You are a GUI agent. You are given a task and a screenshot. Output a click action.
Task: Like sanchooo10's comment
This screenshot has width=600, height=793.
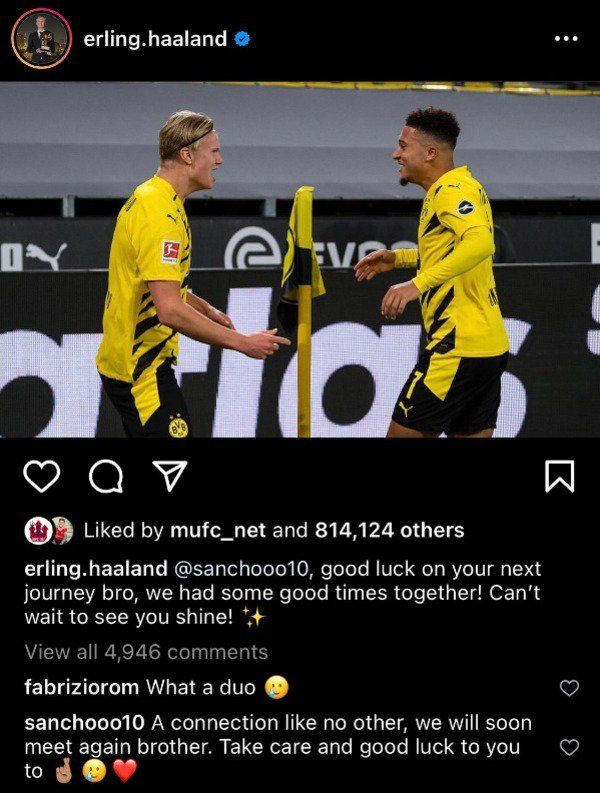click(x=569, y=747)
